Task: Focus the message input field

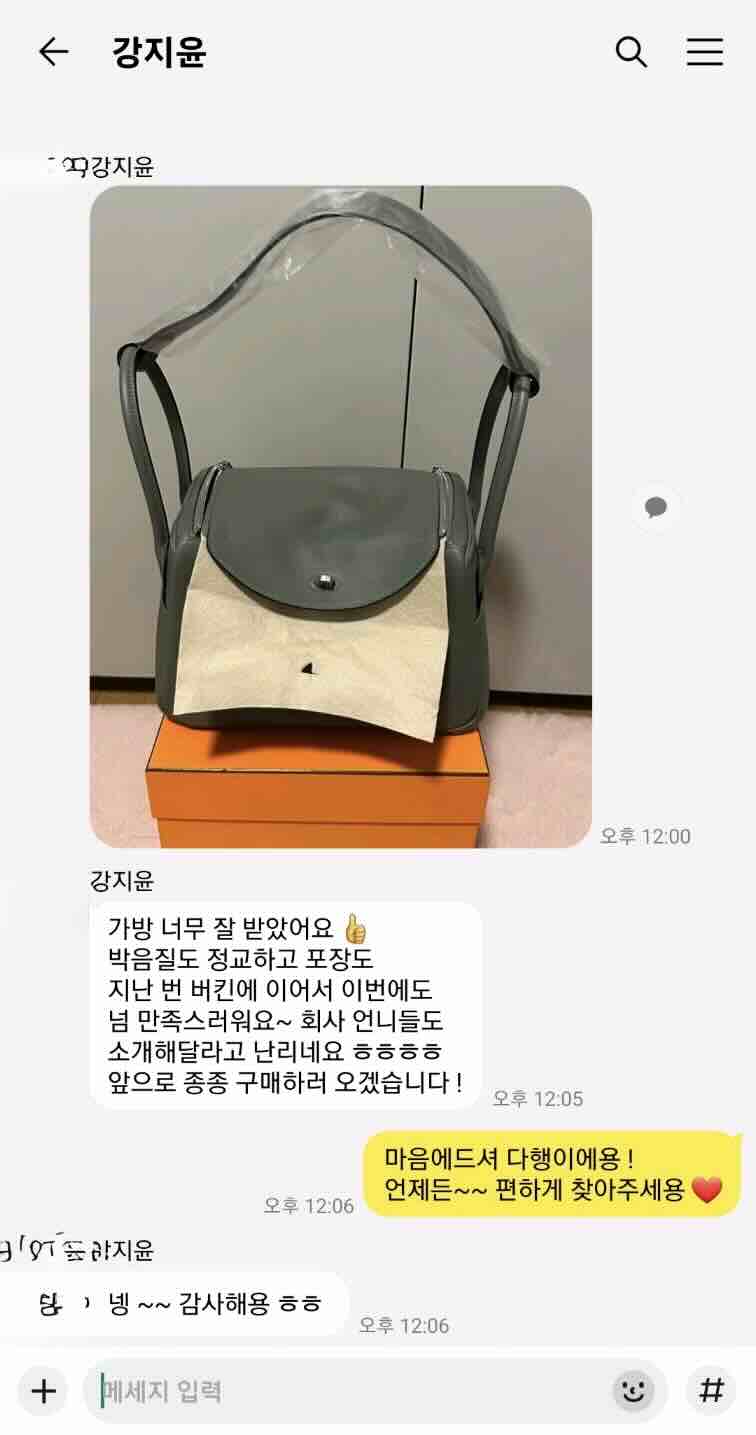Action: 350,1390
